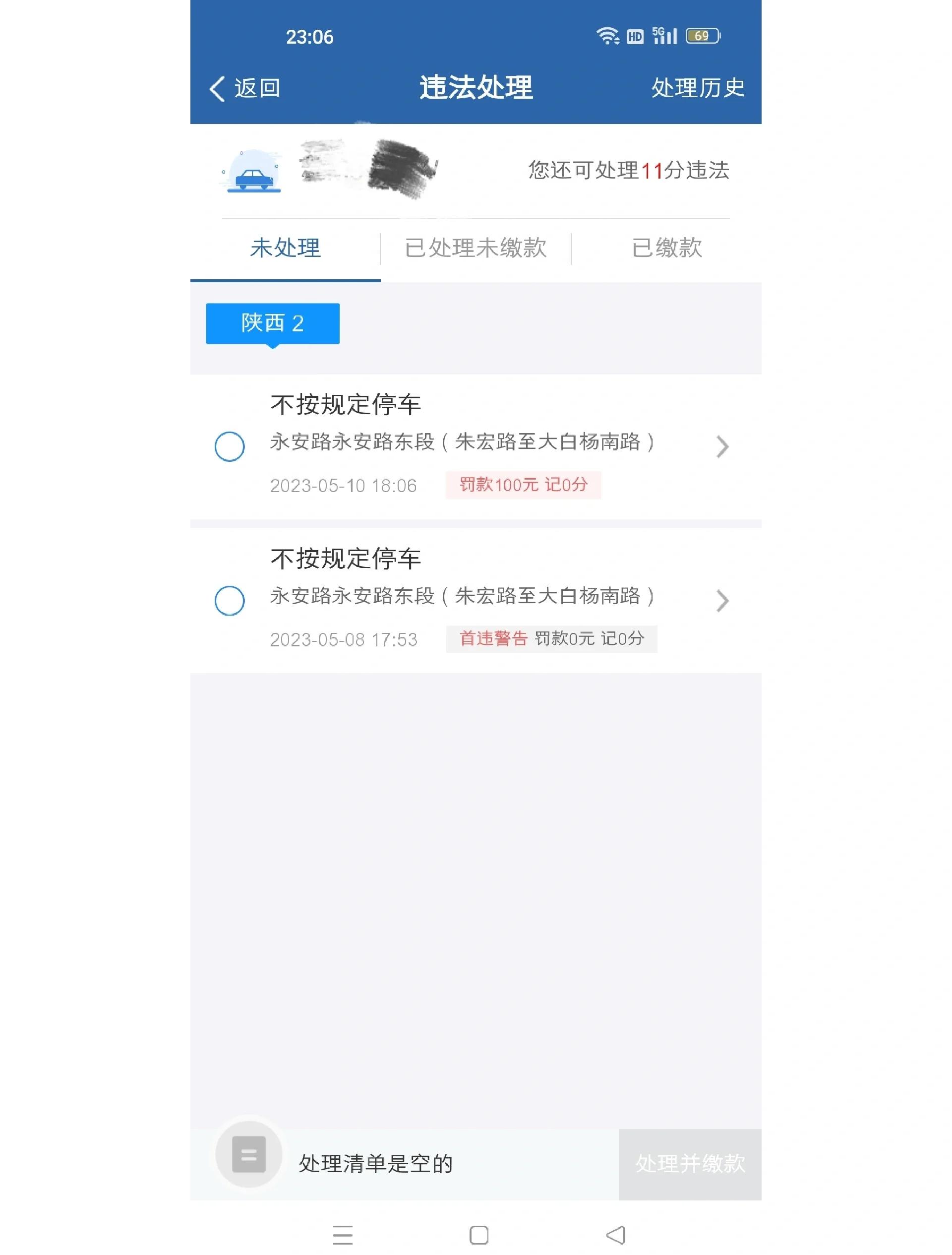This screenshot has width=952, height=1255.
Task: Stay on the 未处理 tab
Action: pos(285,248)
